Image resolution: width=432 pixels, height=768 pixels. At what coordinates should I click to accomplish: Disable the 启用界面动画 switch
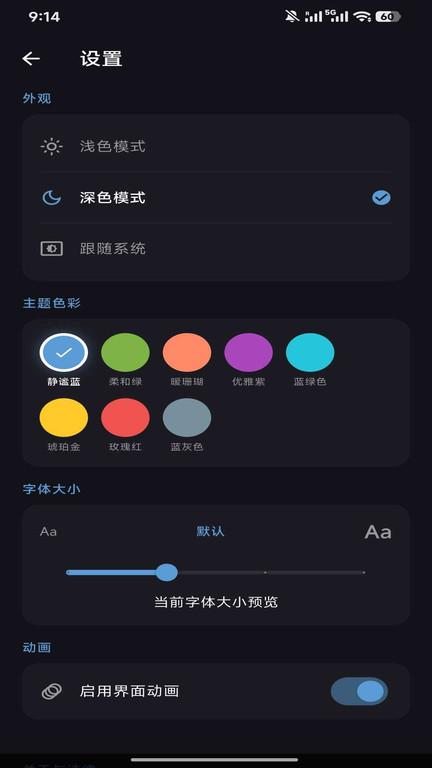tap(359, 691)
